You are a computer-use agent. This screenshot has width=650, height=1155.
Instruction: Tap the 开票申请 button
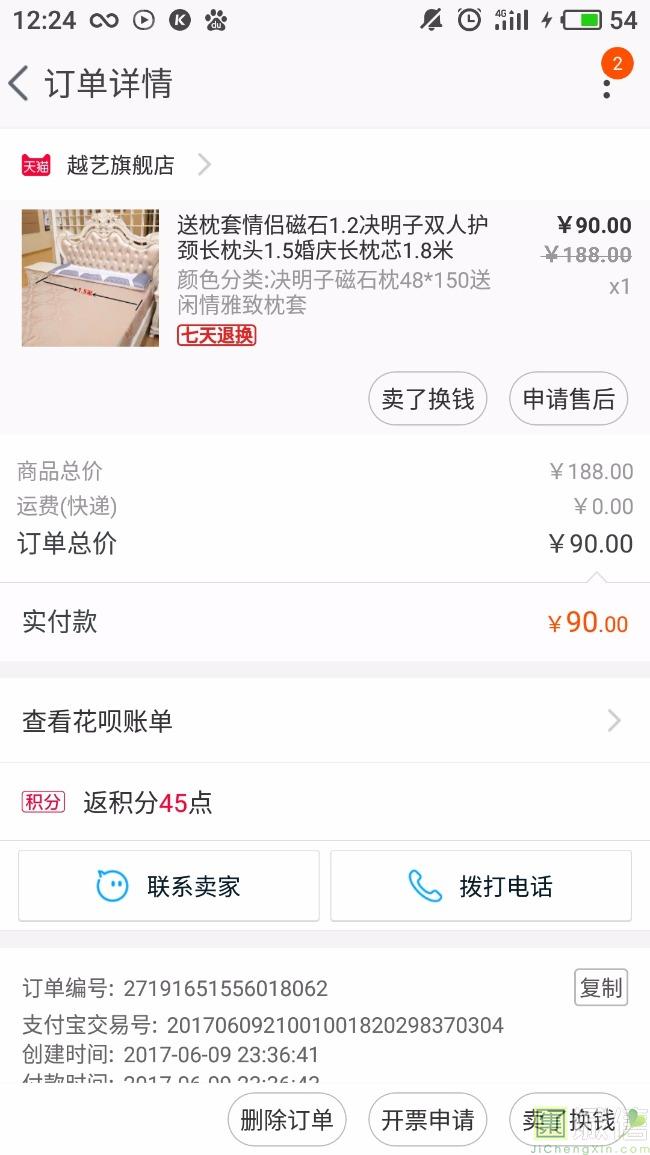coord(428,1120)
